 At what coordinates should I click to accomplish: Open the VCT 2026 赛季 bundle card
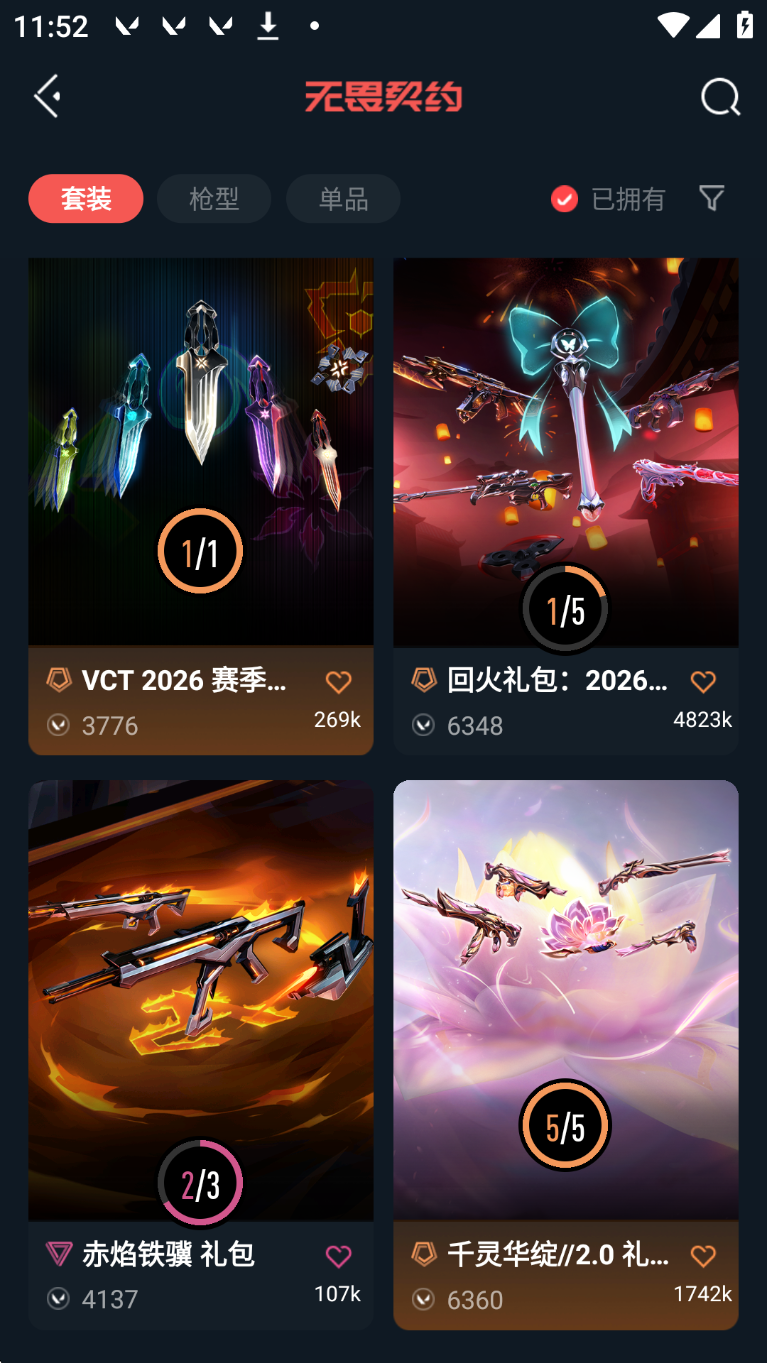tap(201, 506)
